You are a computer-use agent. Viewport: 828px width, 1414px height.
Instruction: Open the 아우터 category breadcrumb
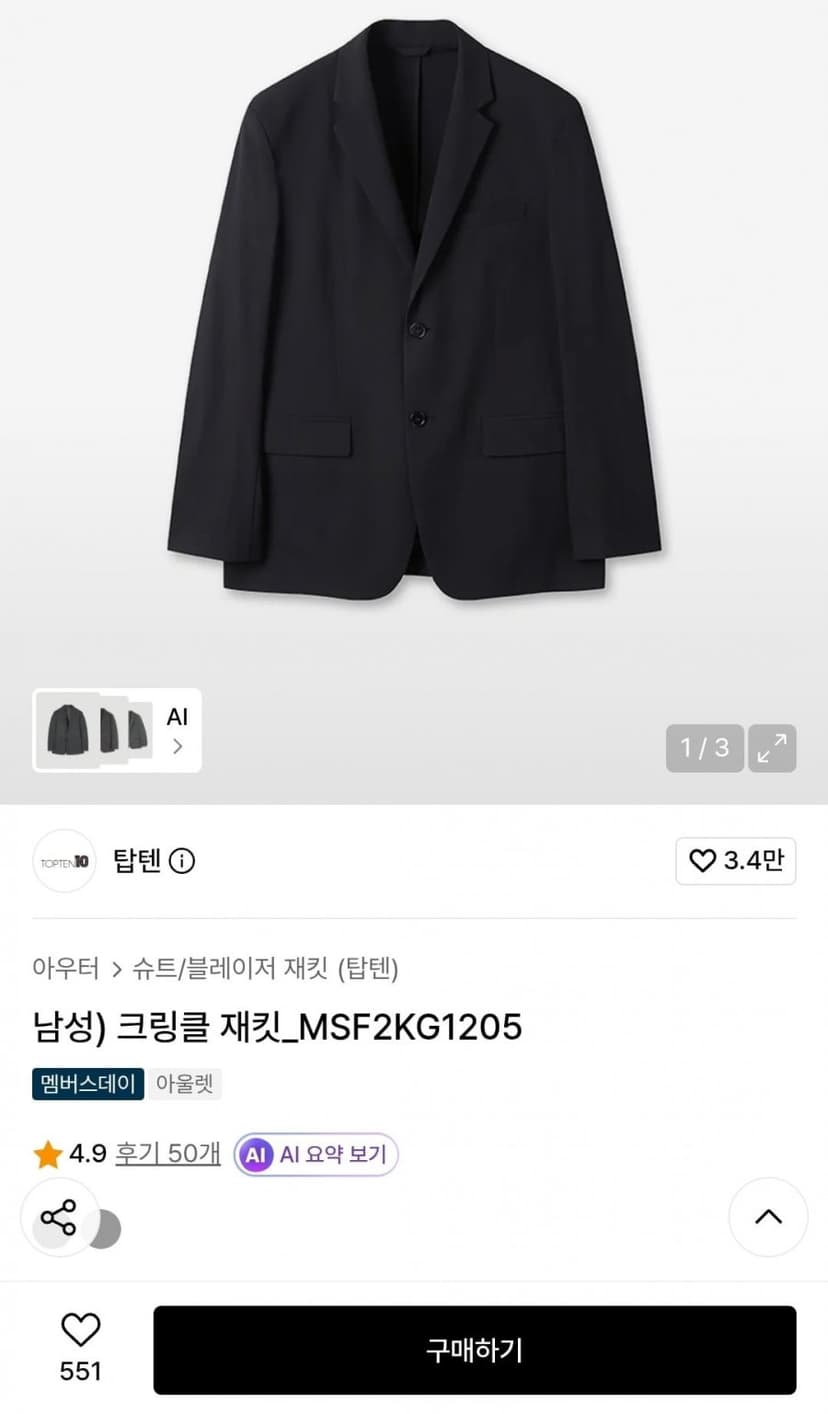(65, 968)
